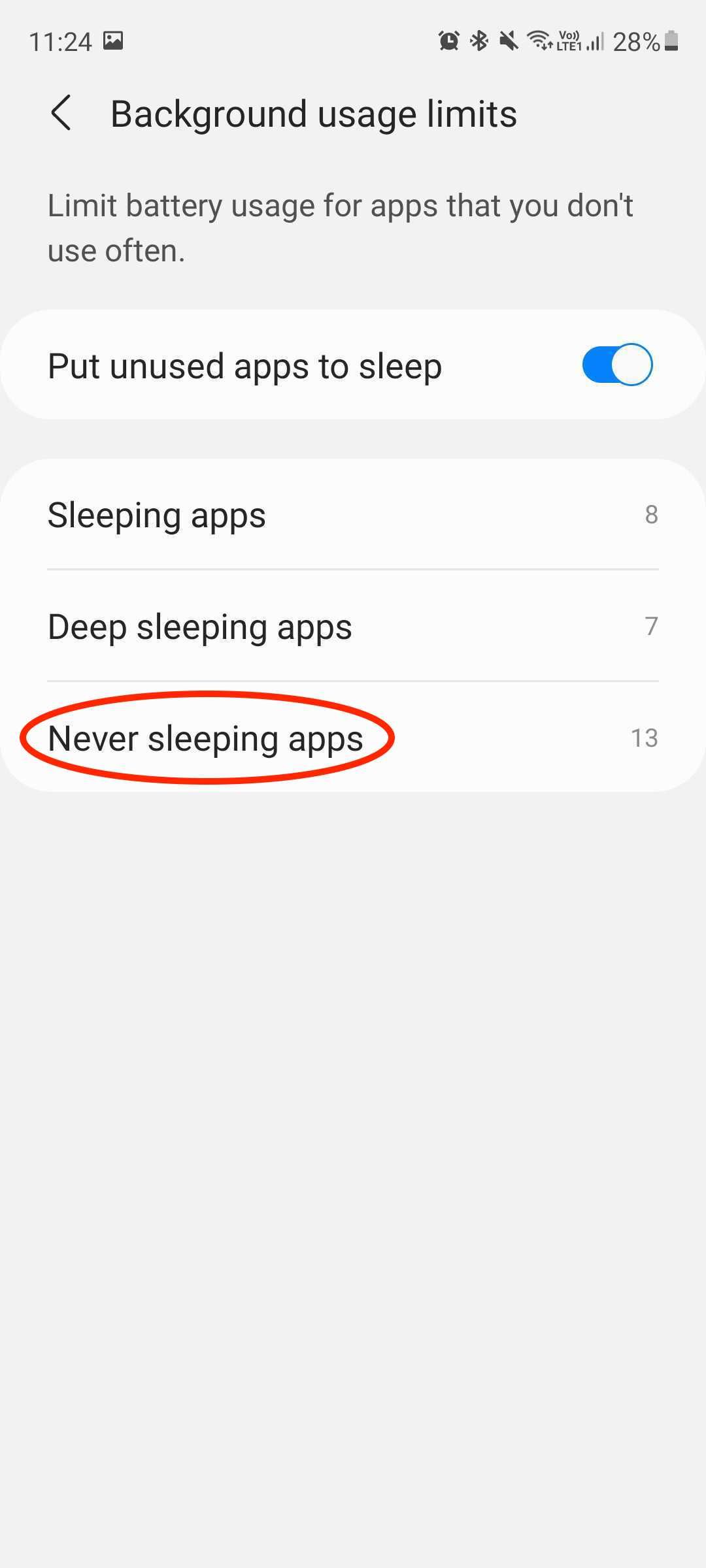Tap the battery usage description text
Image resolution: width=706 pixels, height=1568 pixels.
[340, 227]
